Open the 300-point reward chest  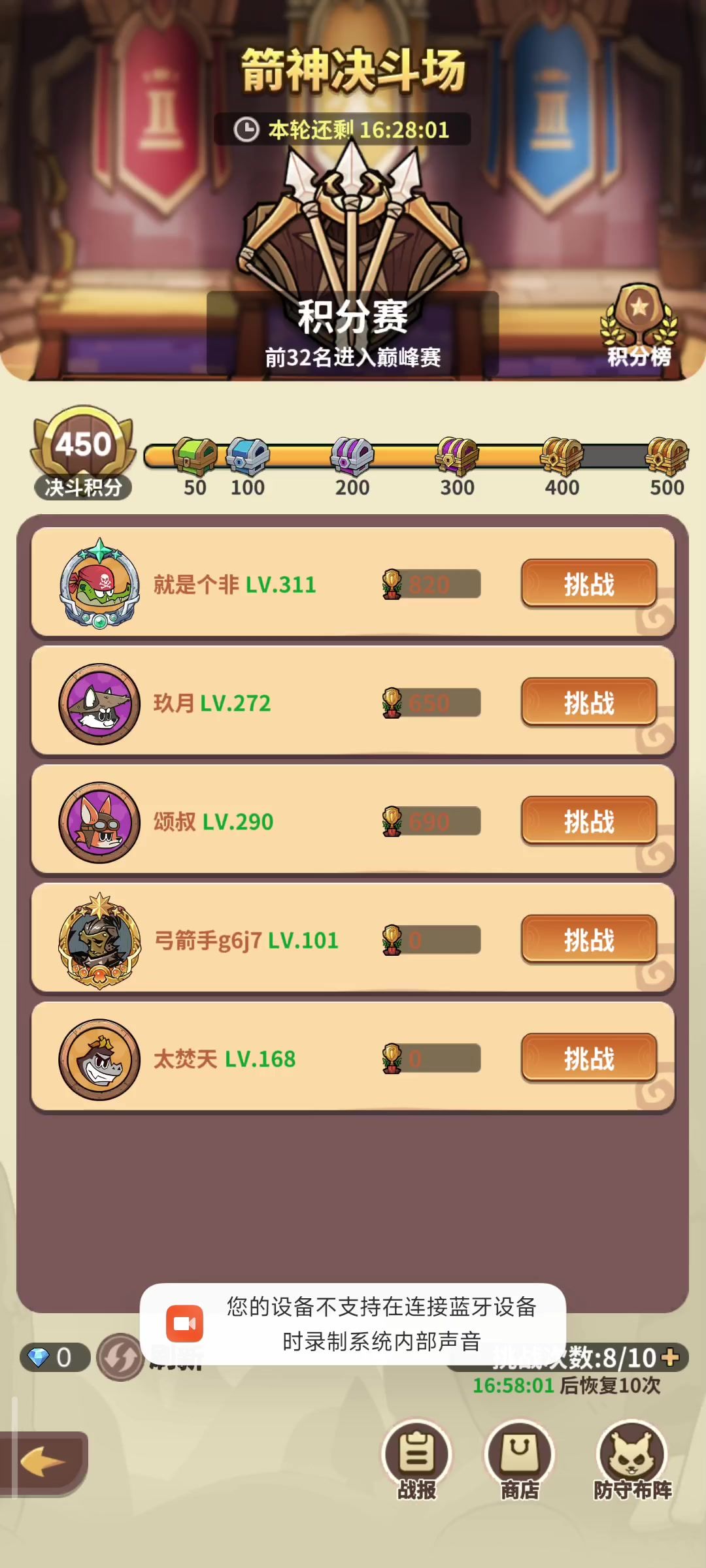[x=457, y=456]
